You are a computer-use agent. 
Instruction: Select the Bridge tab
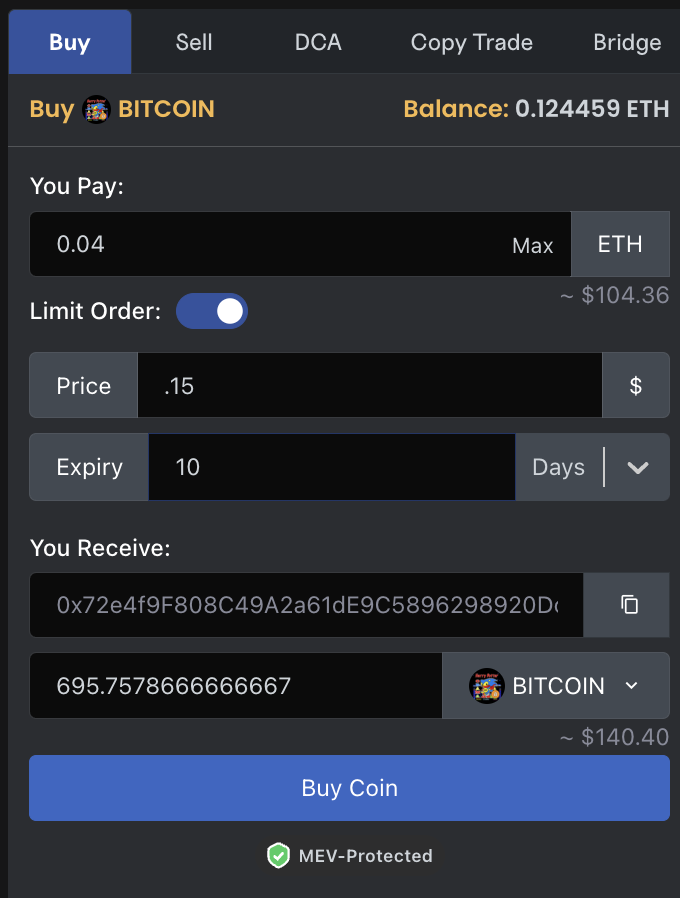627,42
